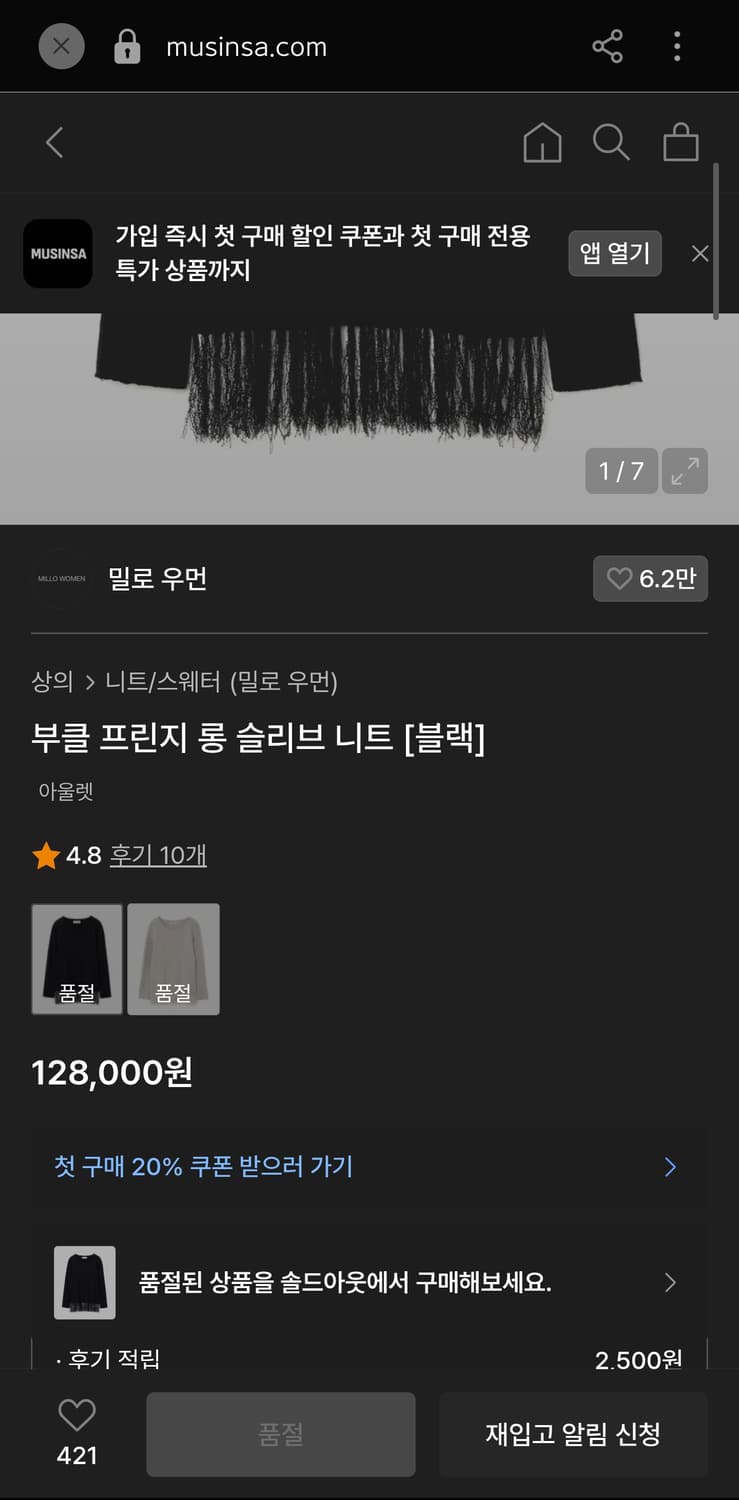
Task: Open the home screen via home icon
Action: coord(542,142)
